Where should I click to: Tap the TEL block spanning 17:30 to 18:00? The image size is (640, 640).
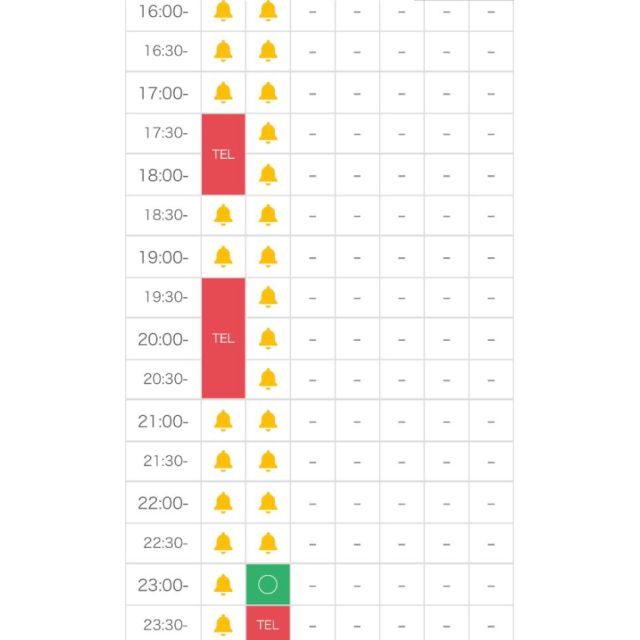click(x=223, y=154)
